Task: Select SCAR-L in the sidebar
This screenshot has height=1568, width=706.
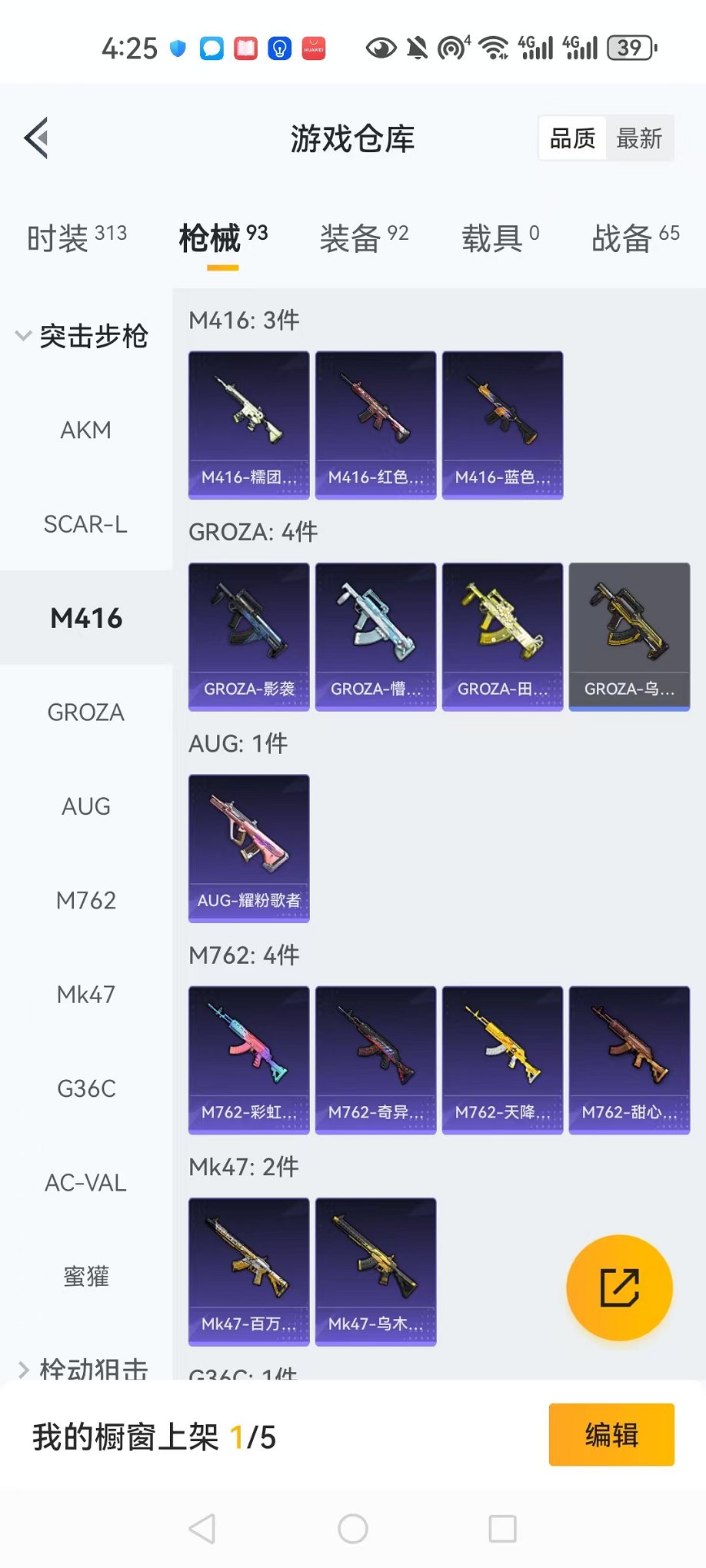Action: [x=85, y=524]
